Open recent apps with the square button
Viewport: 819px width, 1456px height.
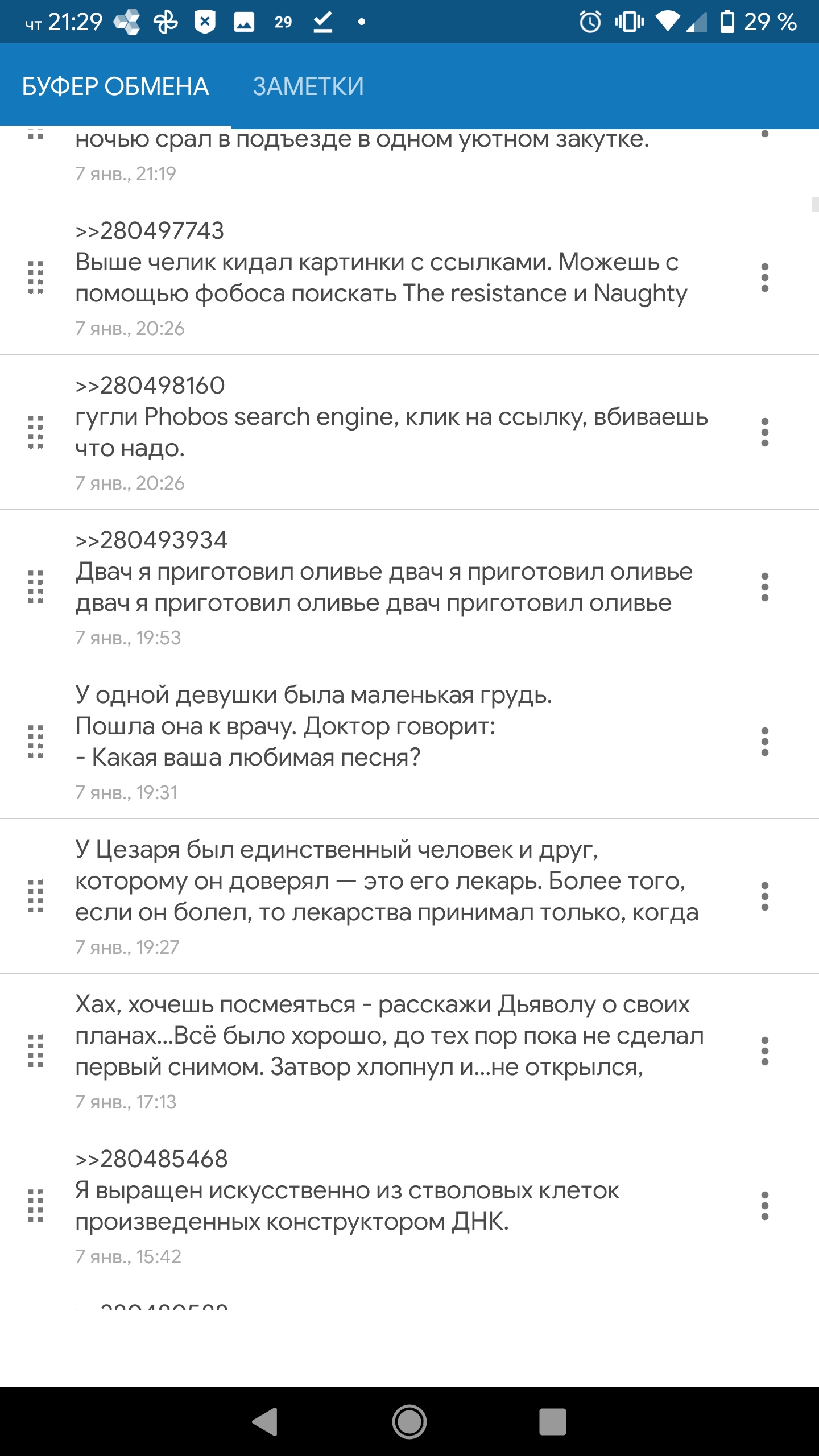click(x=553, y=1422)
